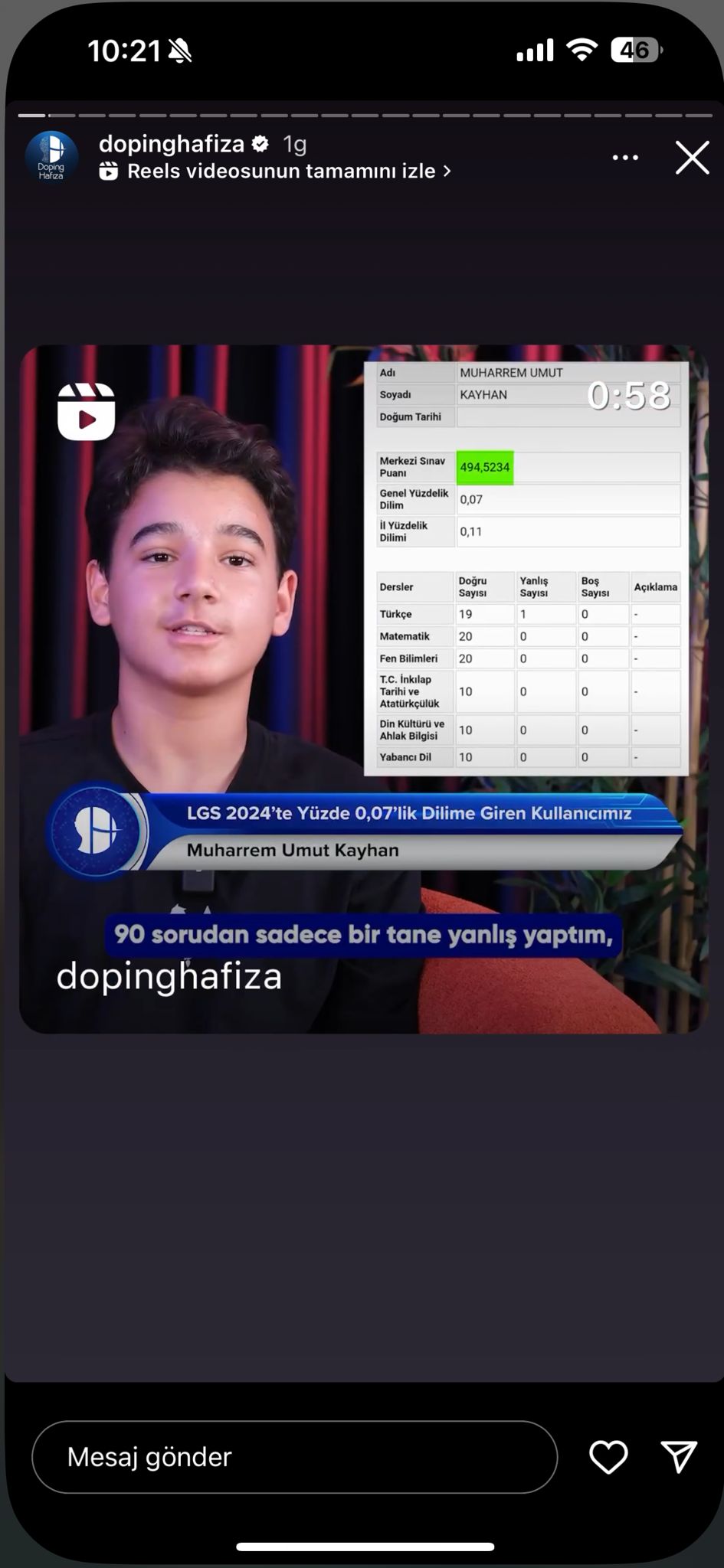Close the story viewer
This screenshot has width=724, height=1568.
[692, 158]
